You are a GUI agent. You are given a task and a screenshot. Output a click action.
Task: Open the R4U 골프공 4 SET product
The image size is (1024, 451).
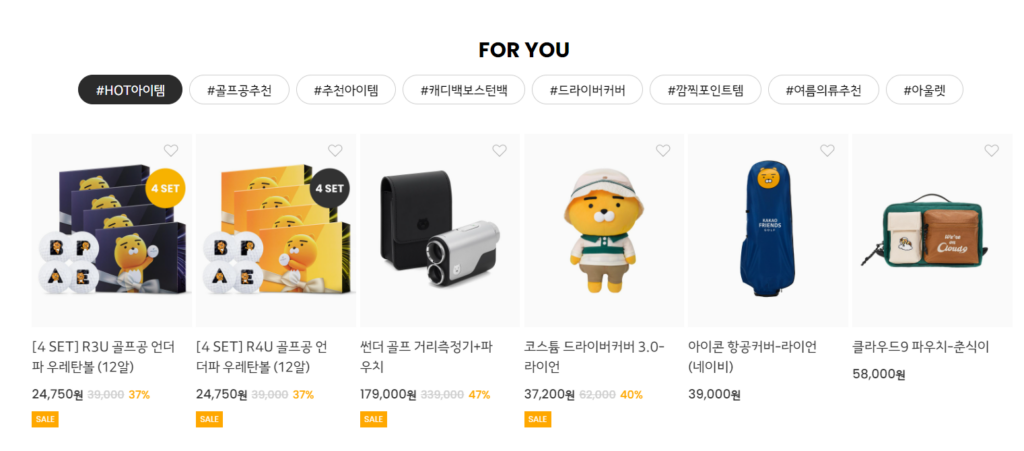point(276,231)
